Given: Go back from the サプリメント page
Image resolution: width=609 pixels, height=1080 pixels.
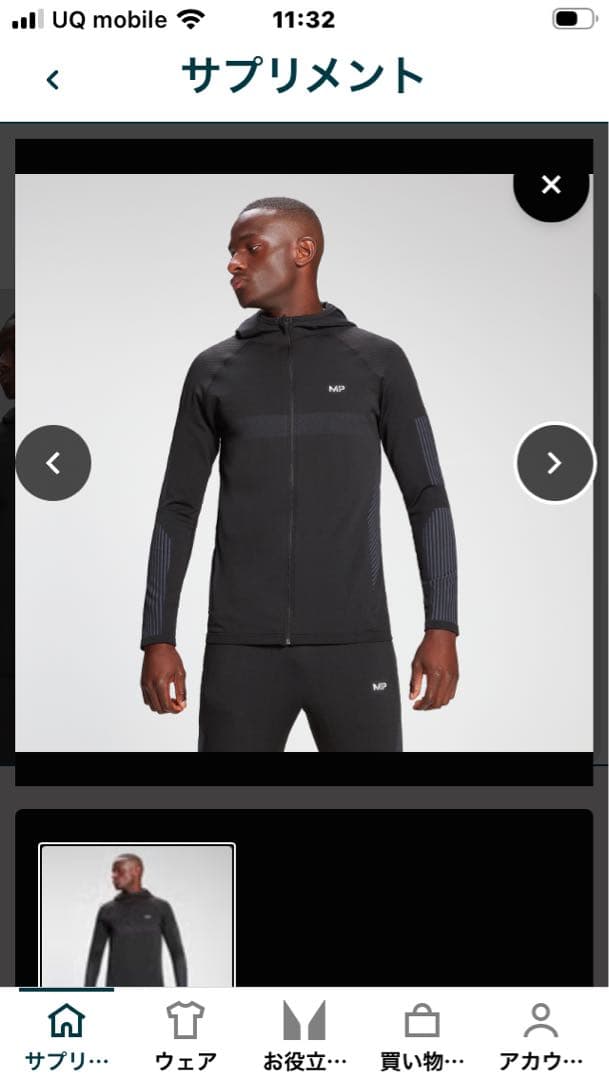Looking at the screenshot, I should (x=53, y=79).
